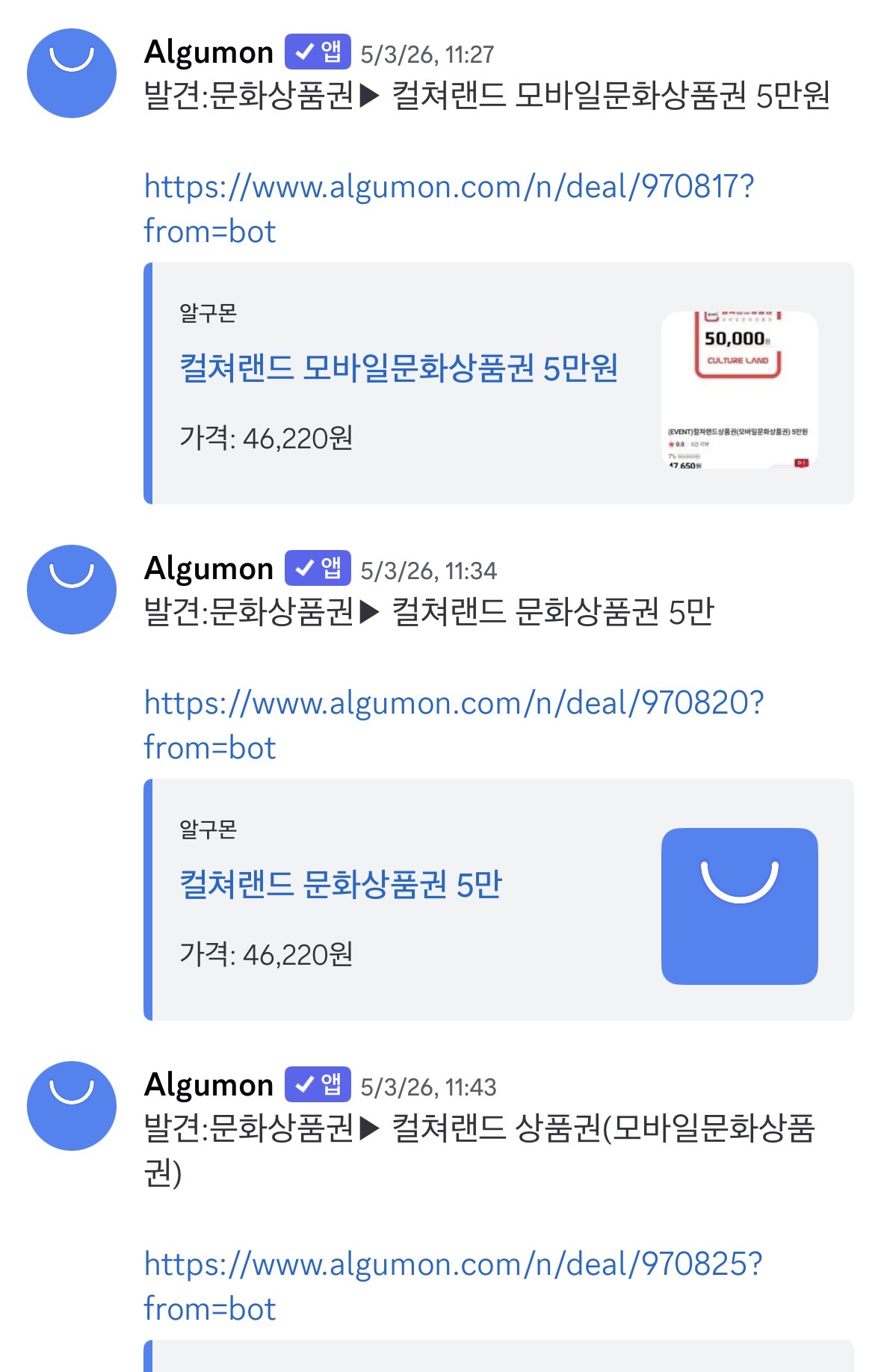Open the algumon deal/970817 link
The width and height of the screenshot is (881, 1372).
coord(449,208)
